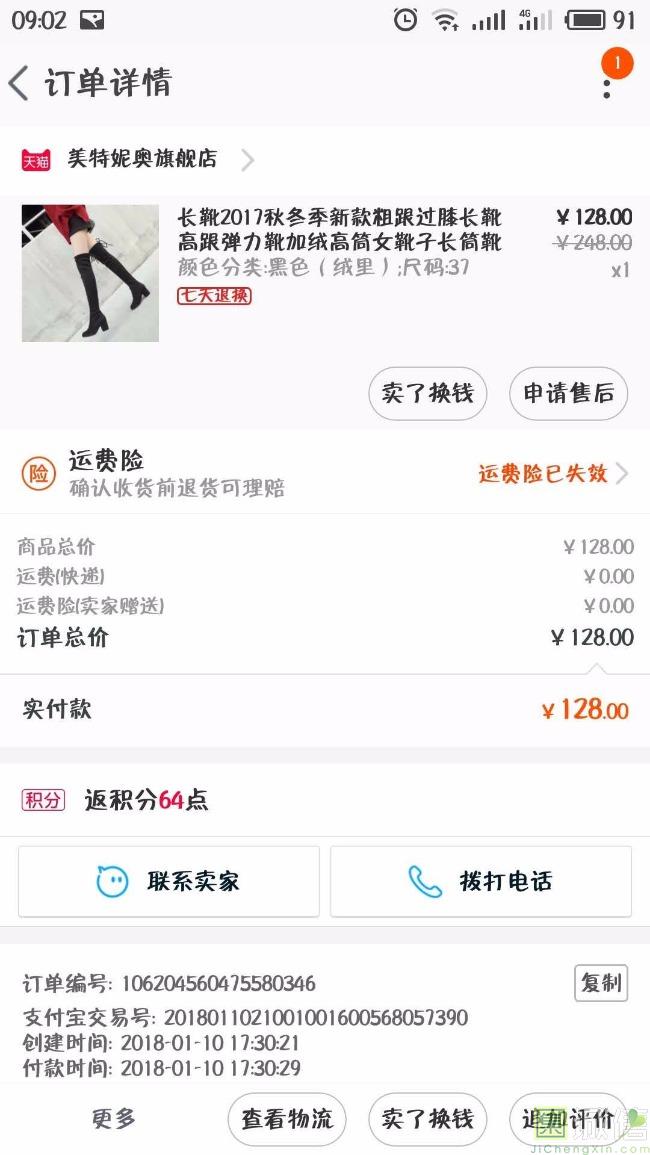
Task: Open the 美特妮奥旗舰店 store page
Action: point(142,159)
